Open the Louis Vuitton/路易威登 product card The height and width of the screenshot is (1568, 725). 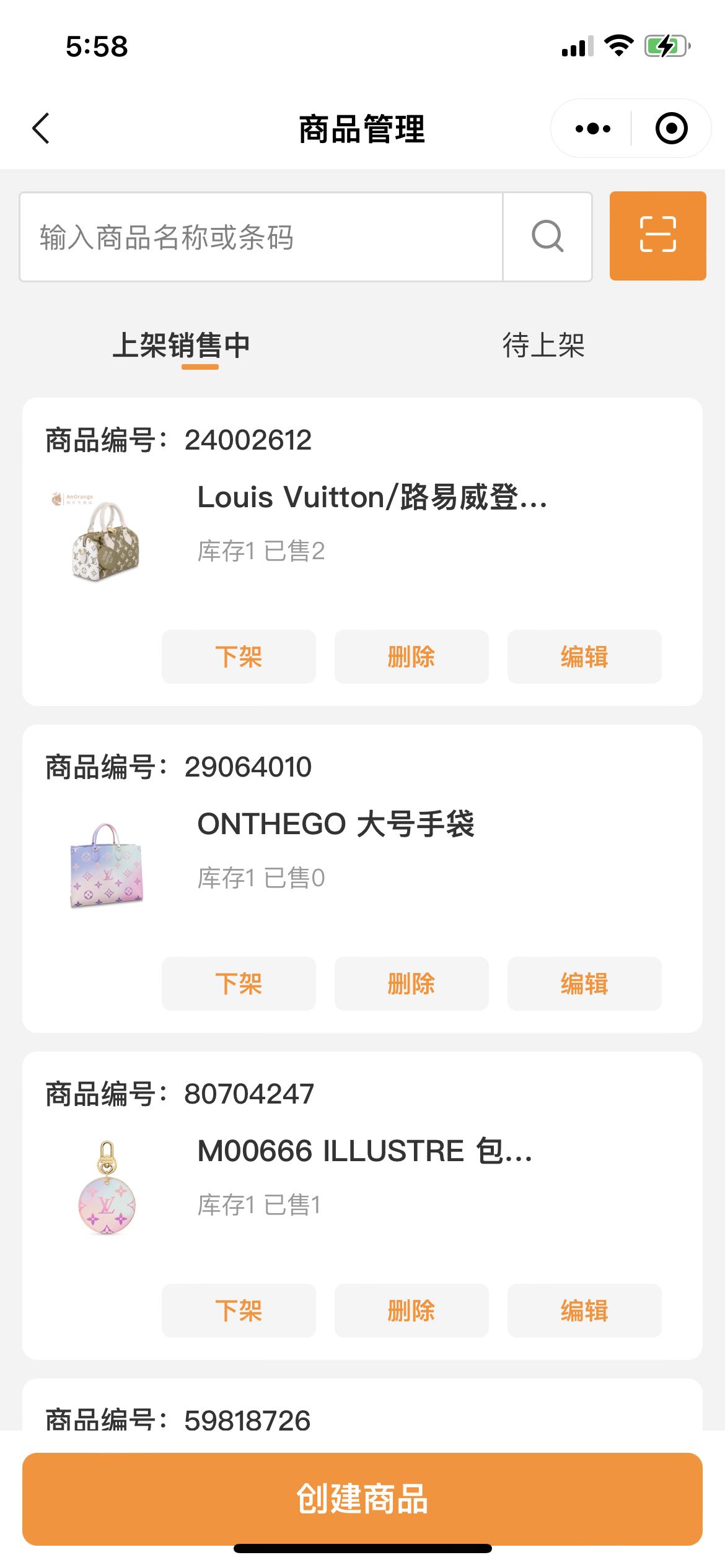point(372,497)
